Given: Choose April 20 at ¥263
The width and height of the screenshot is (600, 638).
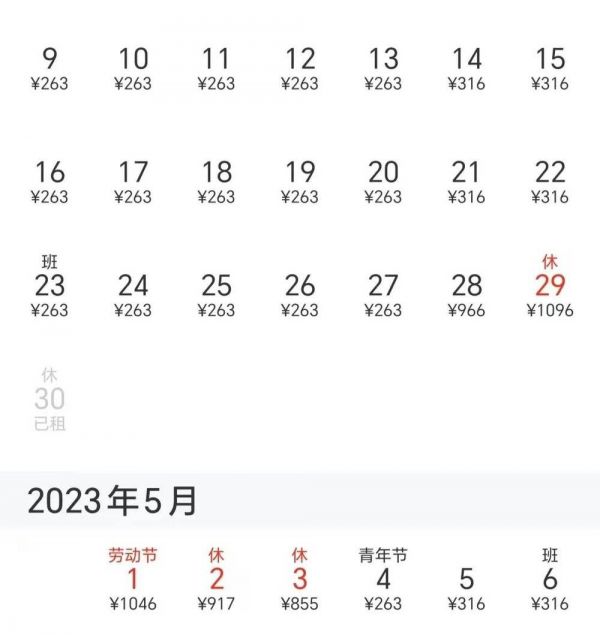Looking at the screenshot, I should 383,181.
